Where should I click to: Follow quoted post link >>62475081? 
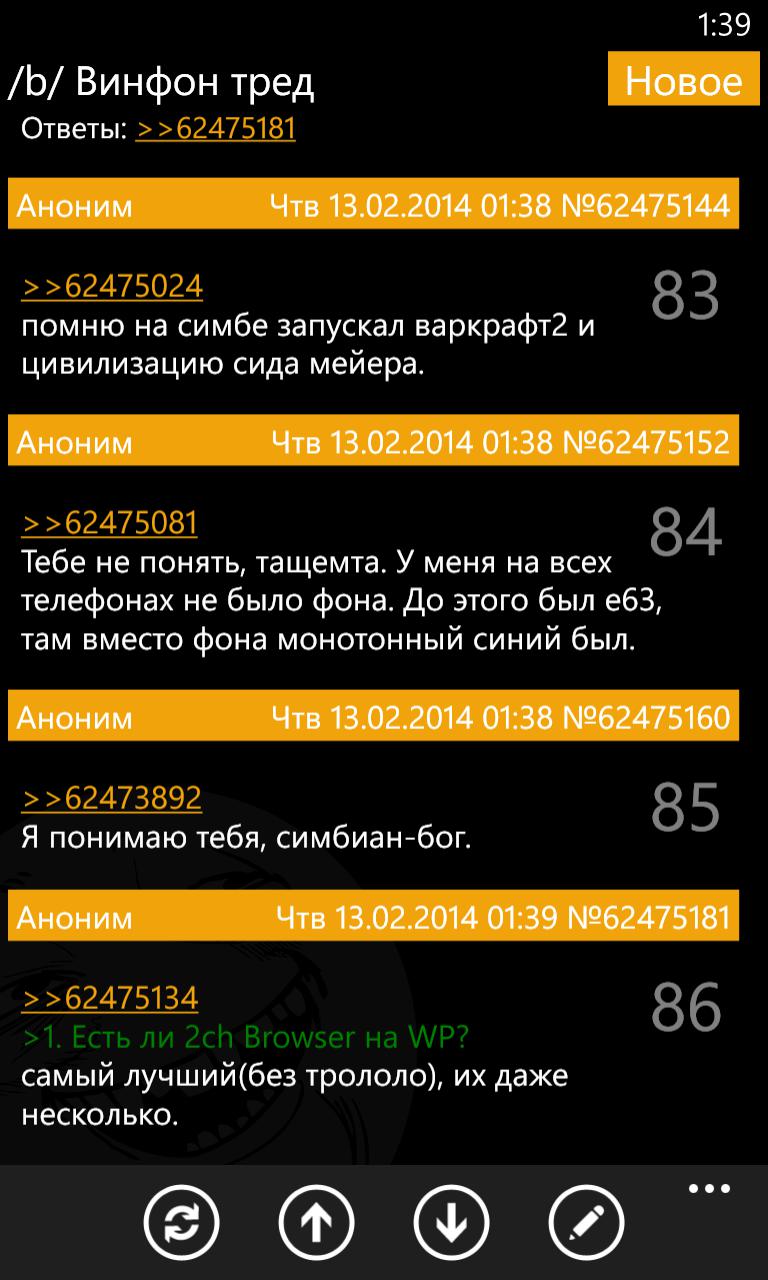point(110,522)
